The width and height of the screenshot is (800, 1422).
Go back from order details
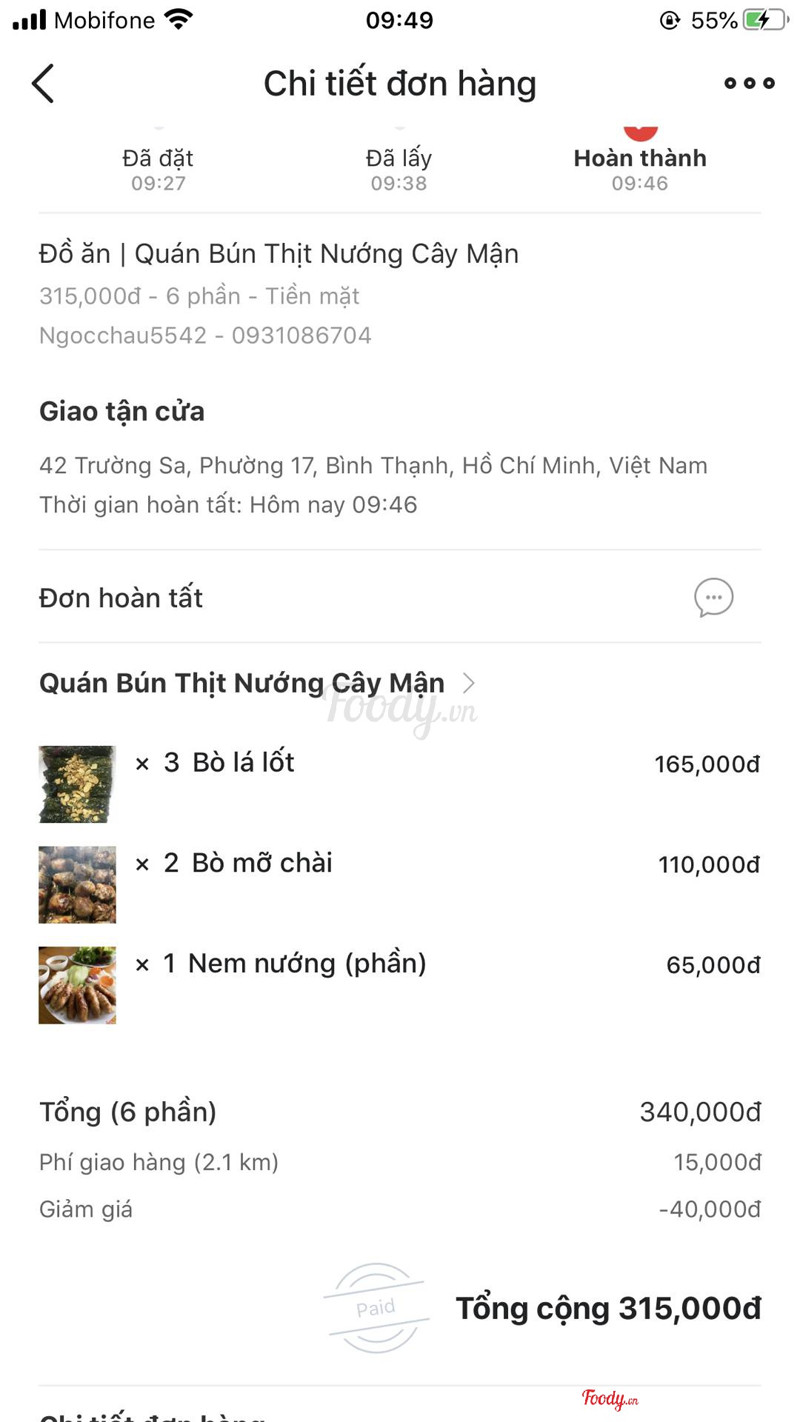click(x=43, y=84)
